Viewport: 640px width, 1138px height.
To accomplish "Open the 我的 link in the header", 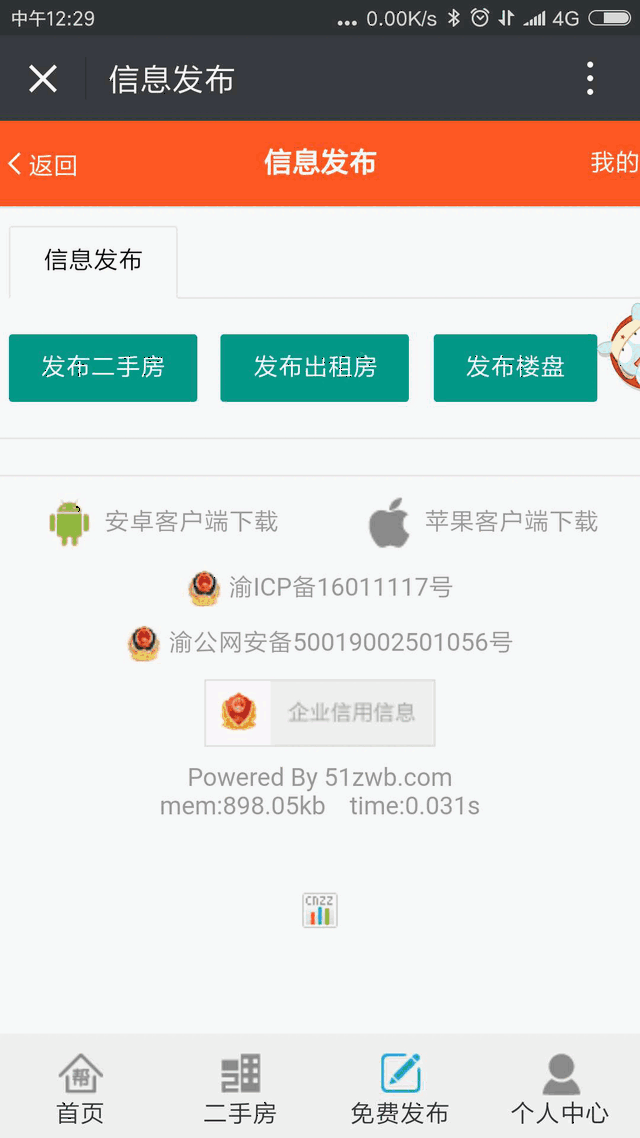I will [x=615, y=163].
